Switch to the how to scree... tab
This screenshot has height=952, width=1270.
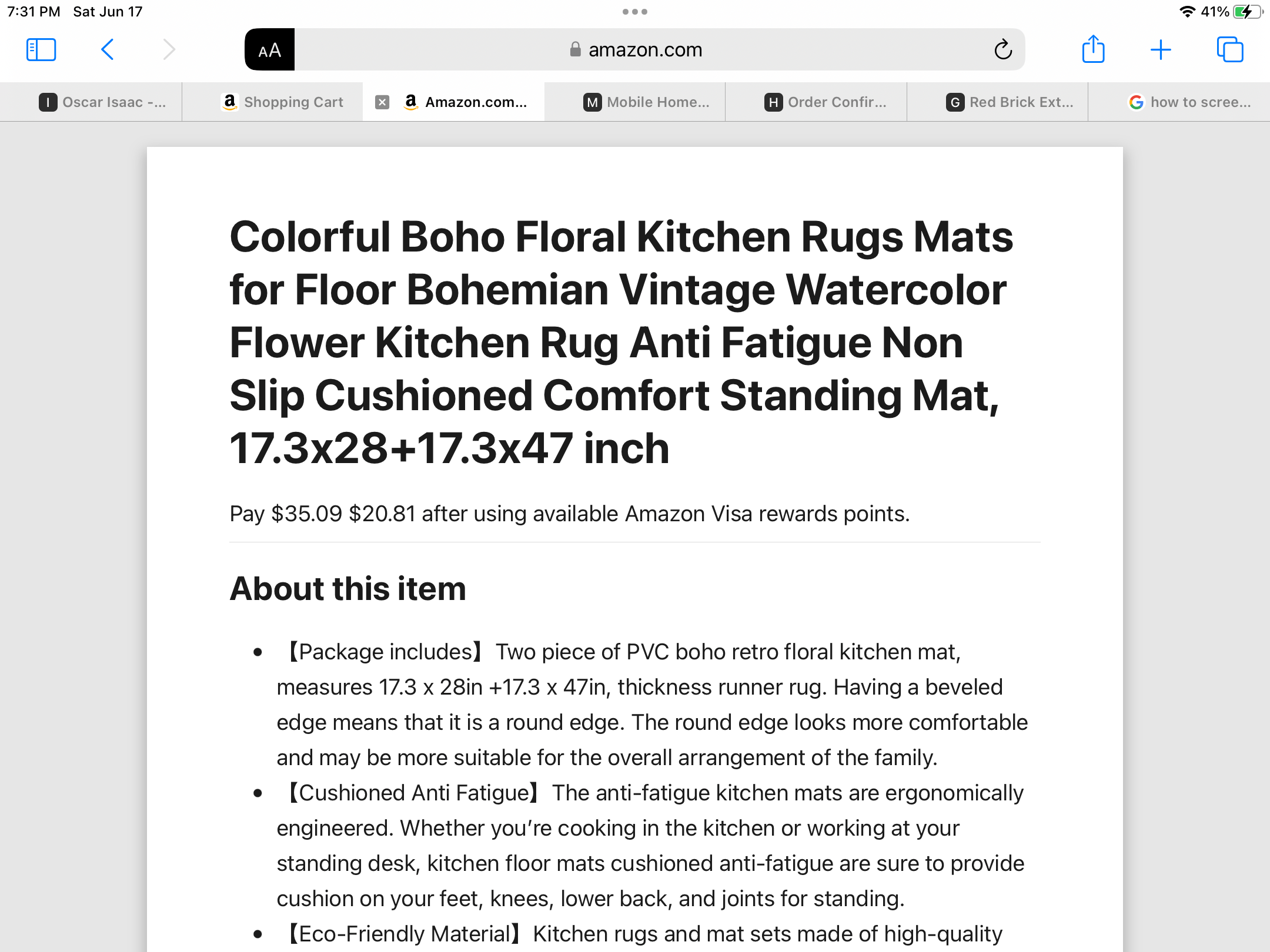1189,102
